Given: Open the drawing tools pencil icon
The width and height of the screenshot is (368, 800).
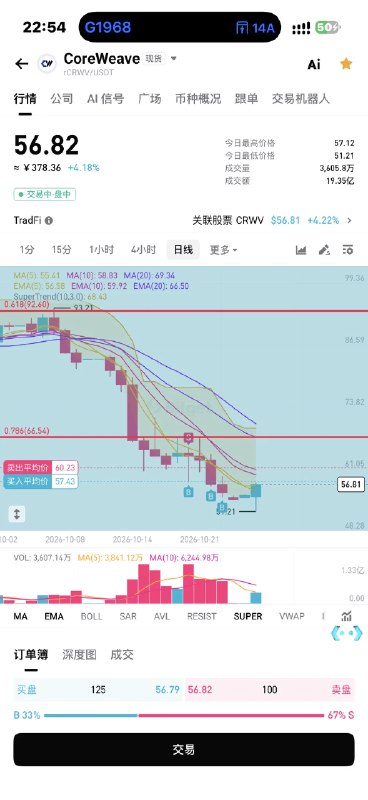Looking at the screenshot, I should click(324, 249).
